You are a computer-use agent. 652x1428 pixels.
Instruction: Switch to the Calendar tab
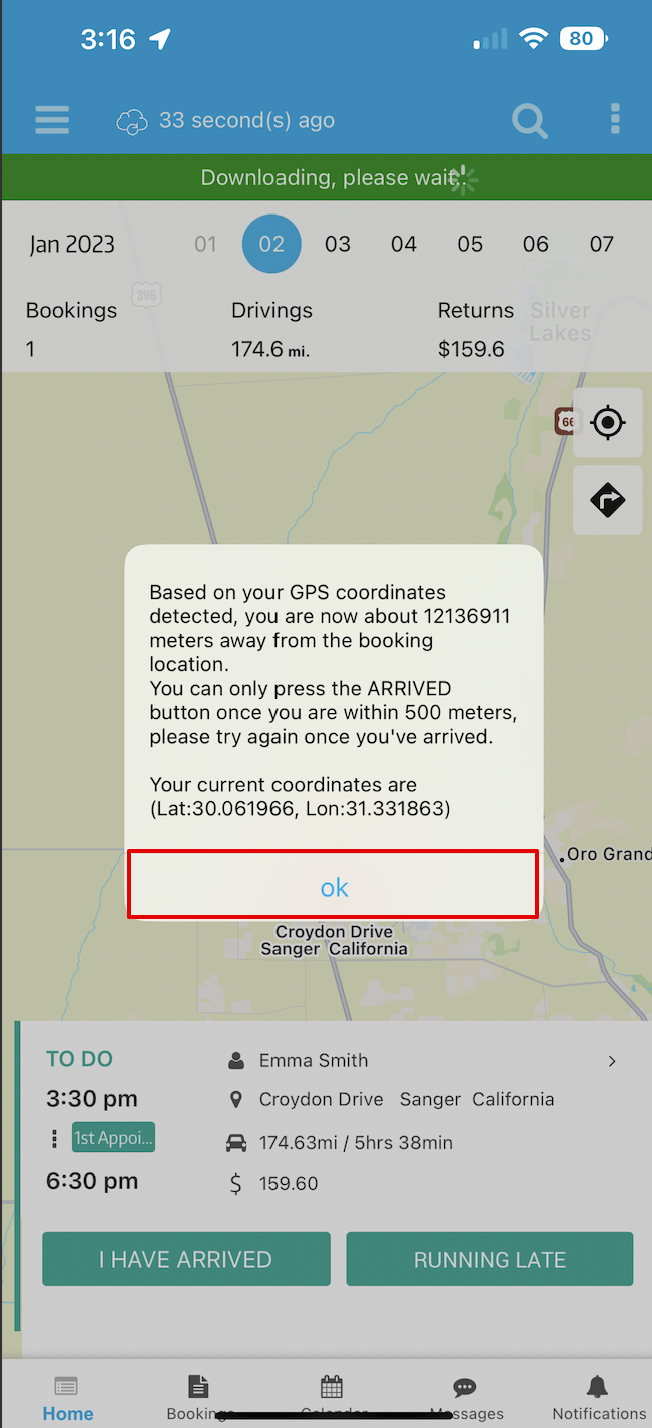tap(332, 1398)
